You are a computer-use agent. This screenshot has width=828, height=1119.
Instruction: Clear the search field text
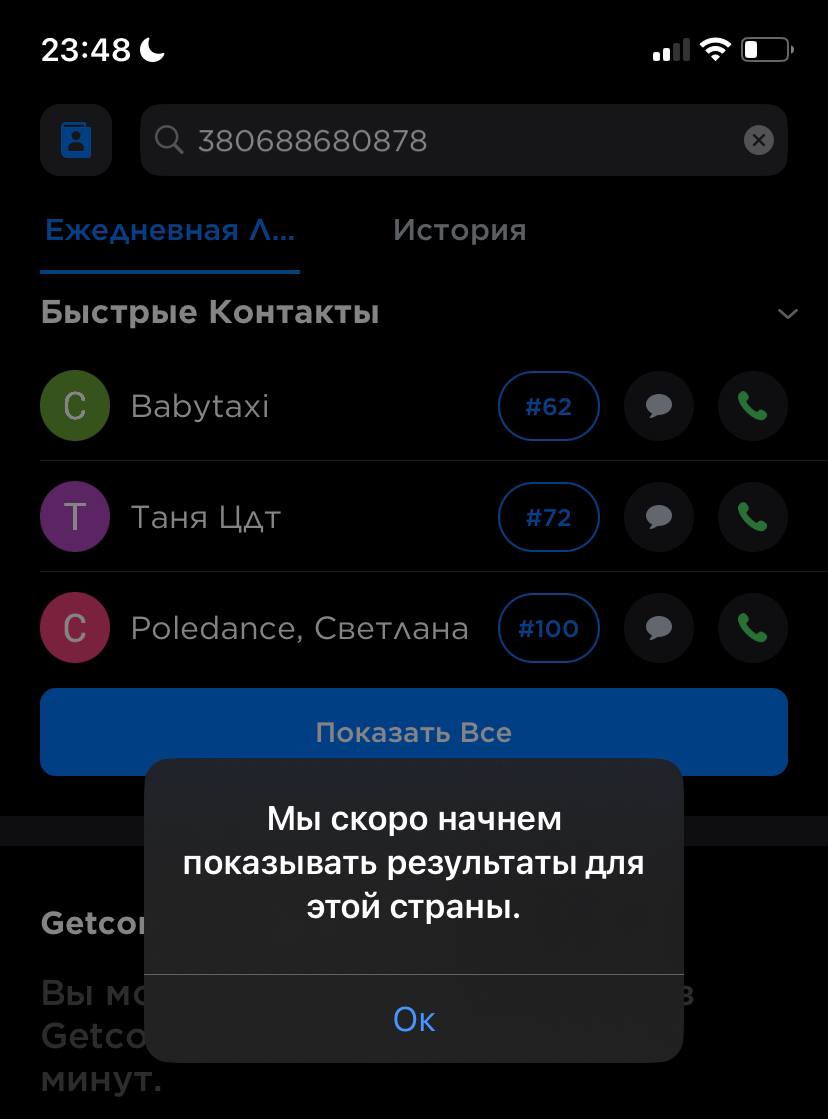coord(759,141)
